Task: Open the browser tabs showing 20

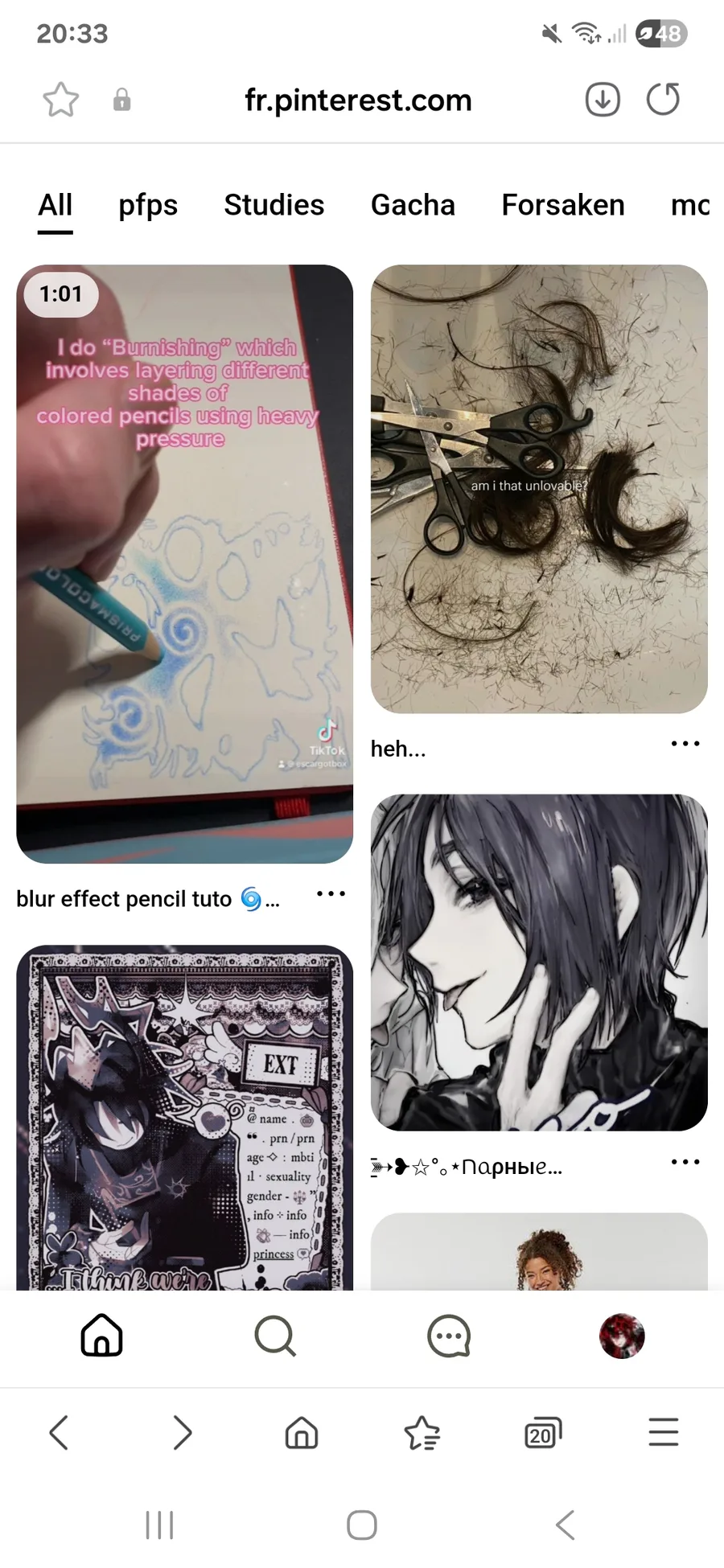Action: tap(543, 1433)
